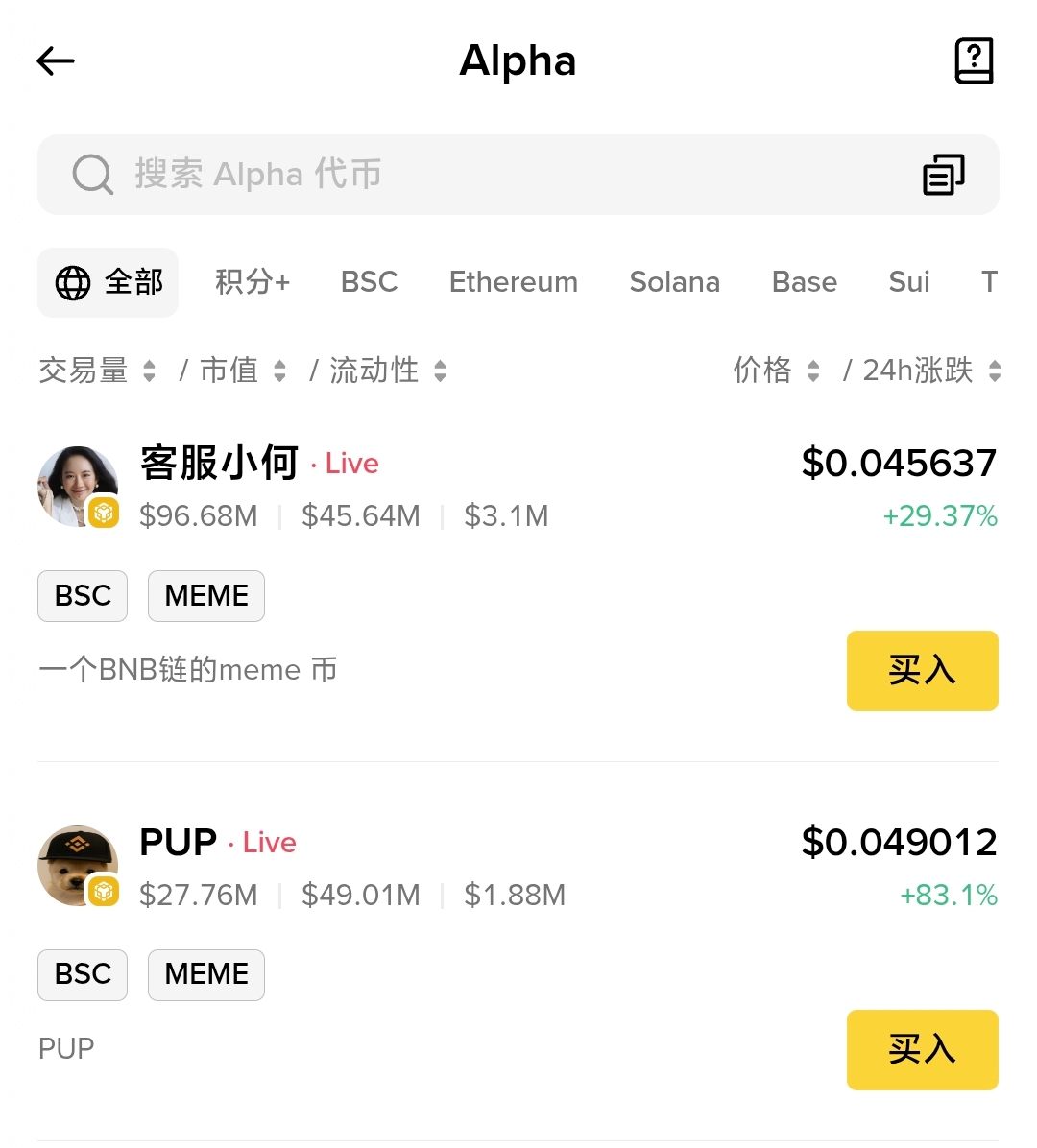Tap the 搜索 Alpha 代币 search field
The height and width of the screenshot is (1148, 1037).
pos(480,175)
